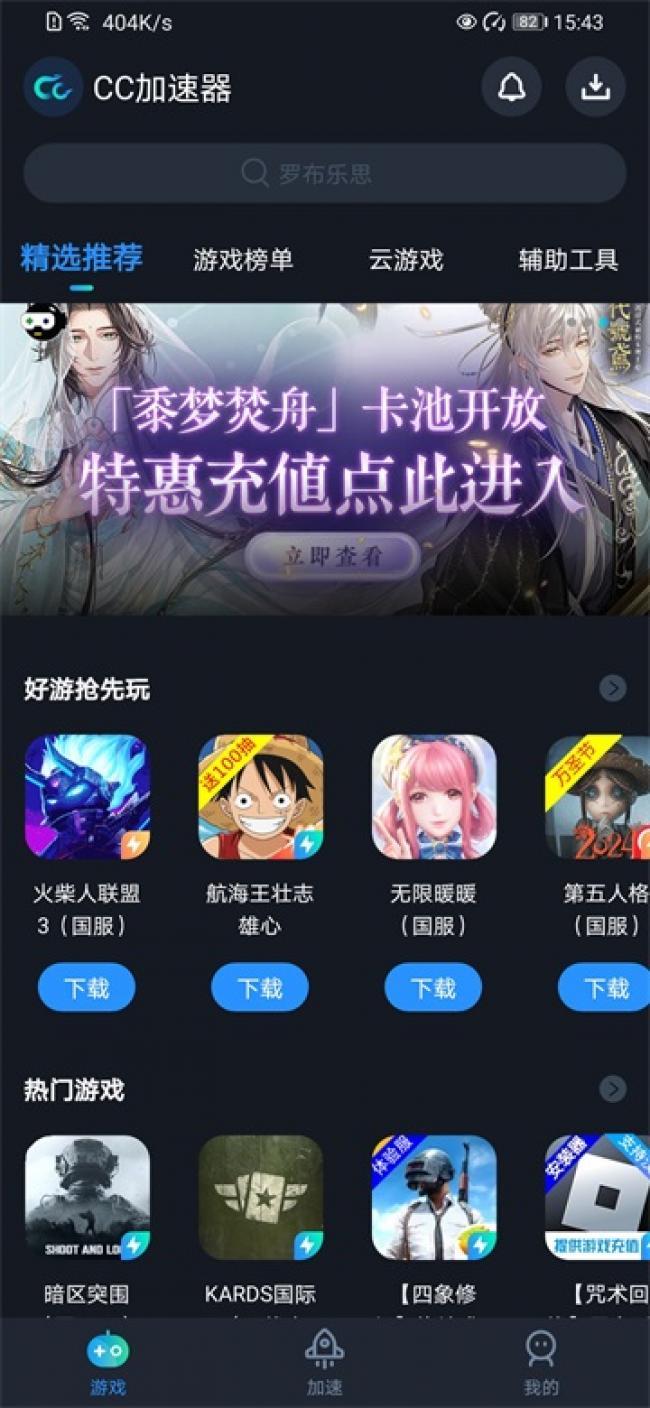Open the 四象修 PUBG game tile

[433, 1197]
